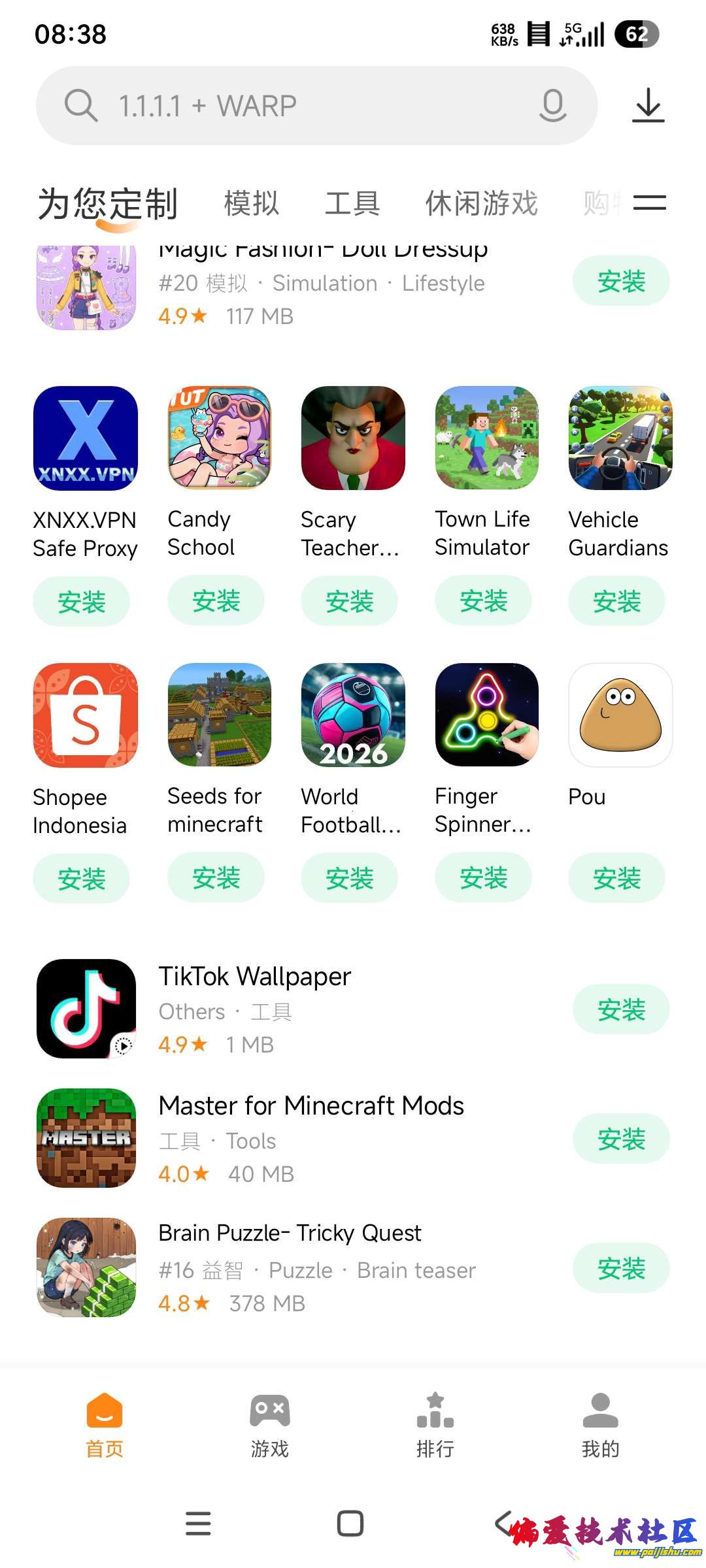Image resolution: width=706 pixels, height=1568 pixels.
Task: Install Master for Minecraft Mods
Action: pos(620,1139)
